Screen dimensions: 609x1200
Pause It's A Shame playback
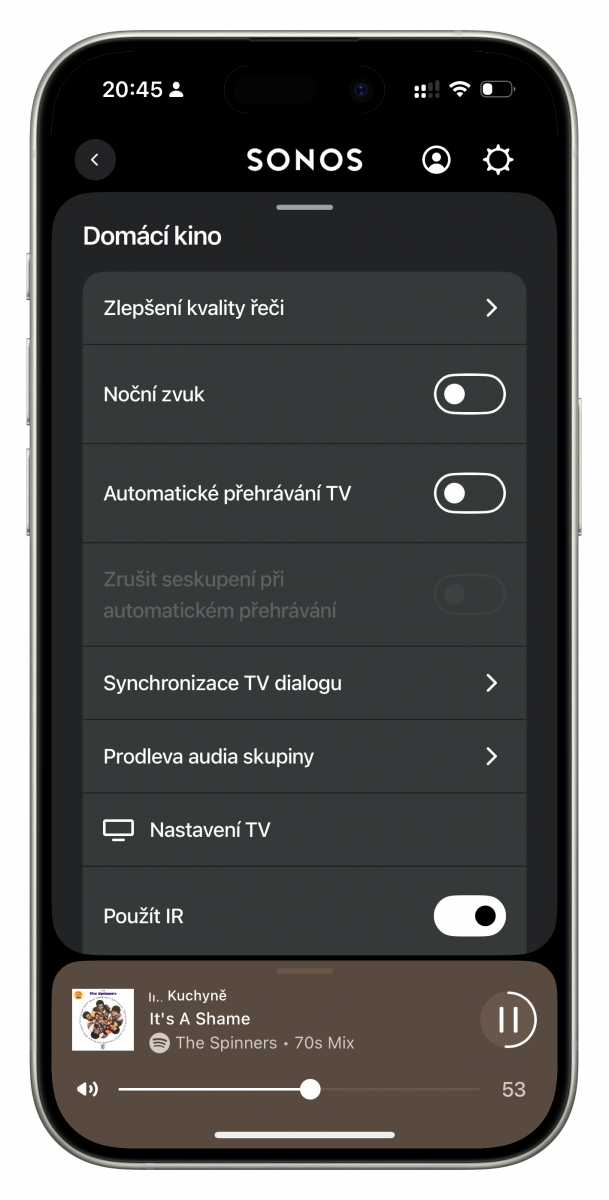[508, 1019]
